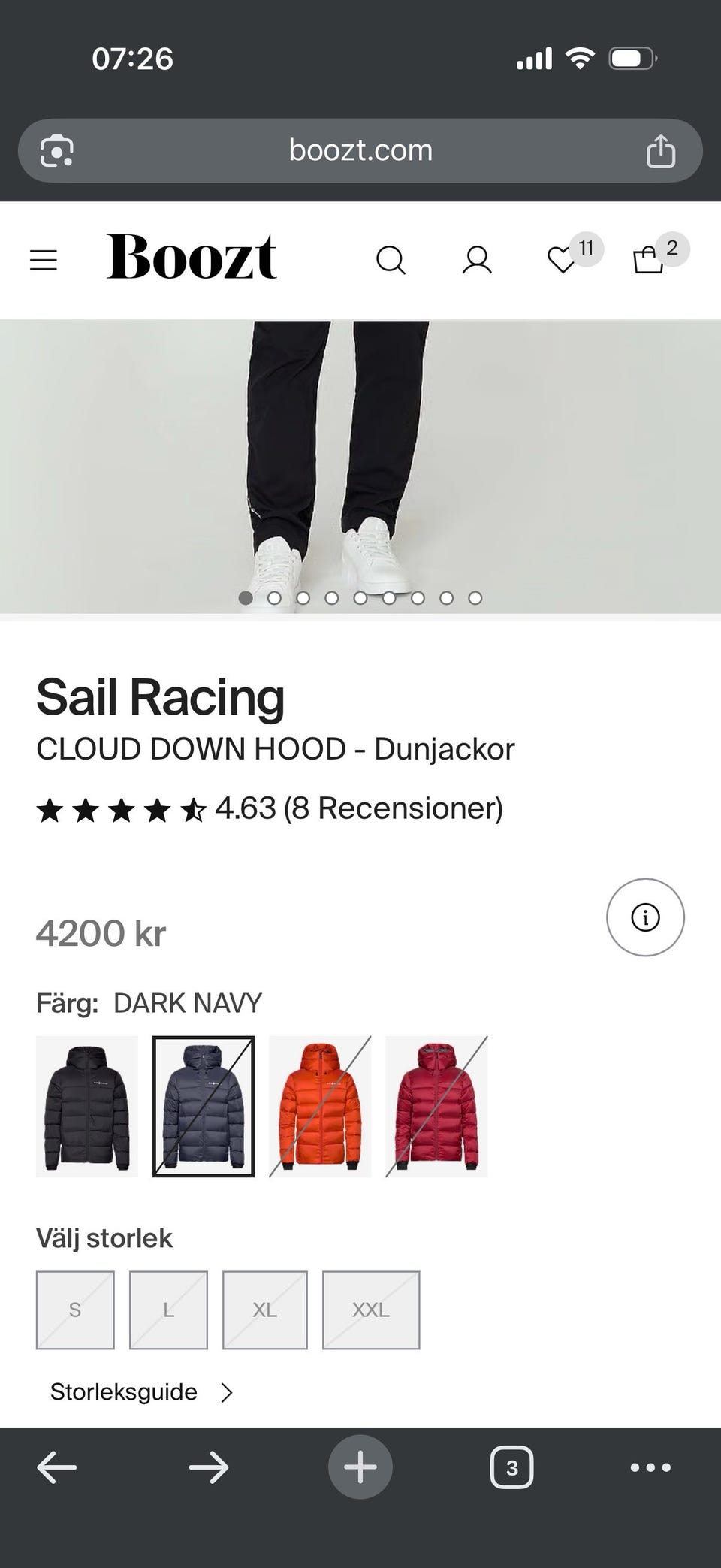Choose size XL

pyautogui.click(x=264, y=1310)
